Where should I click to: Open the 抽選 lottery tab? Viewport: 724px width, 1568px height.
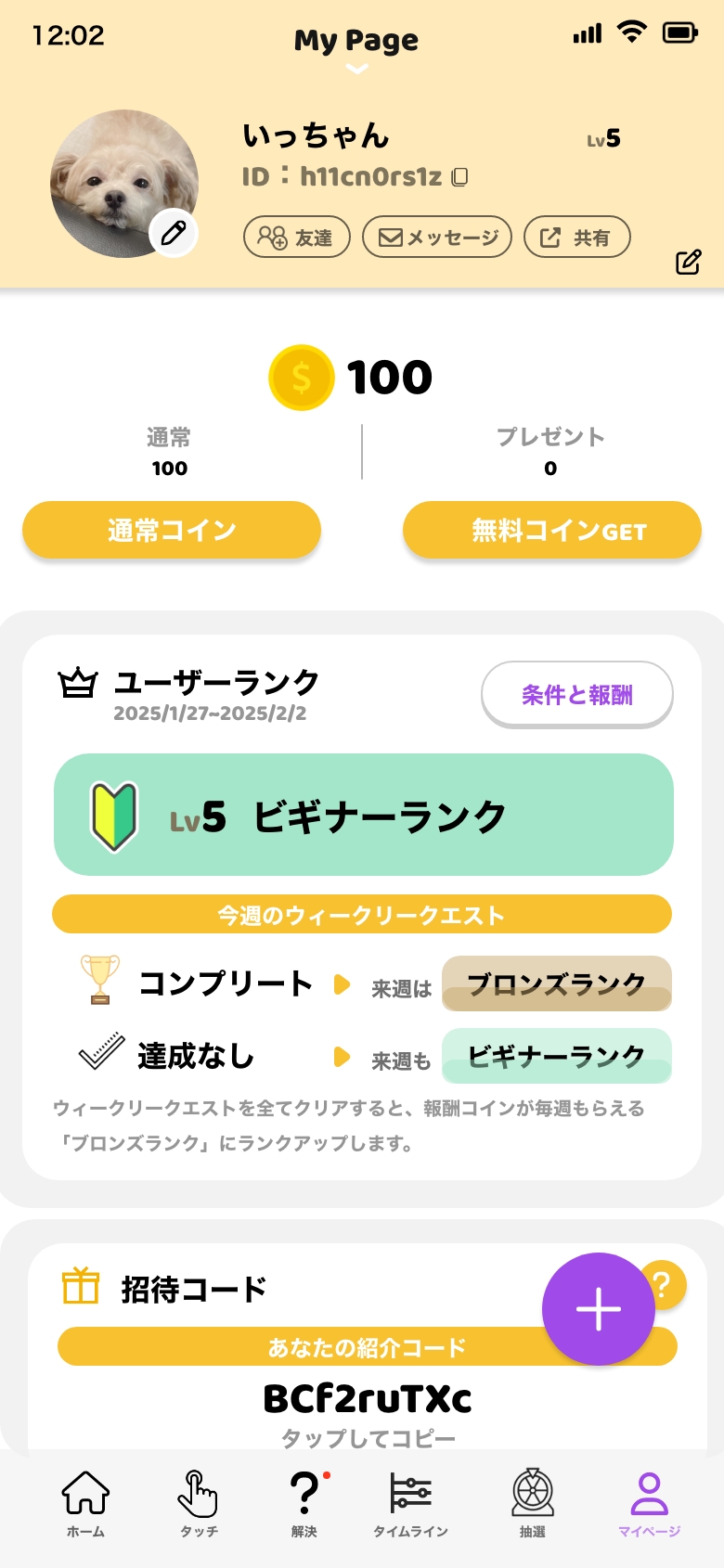pos(533,1503)
